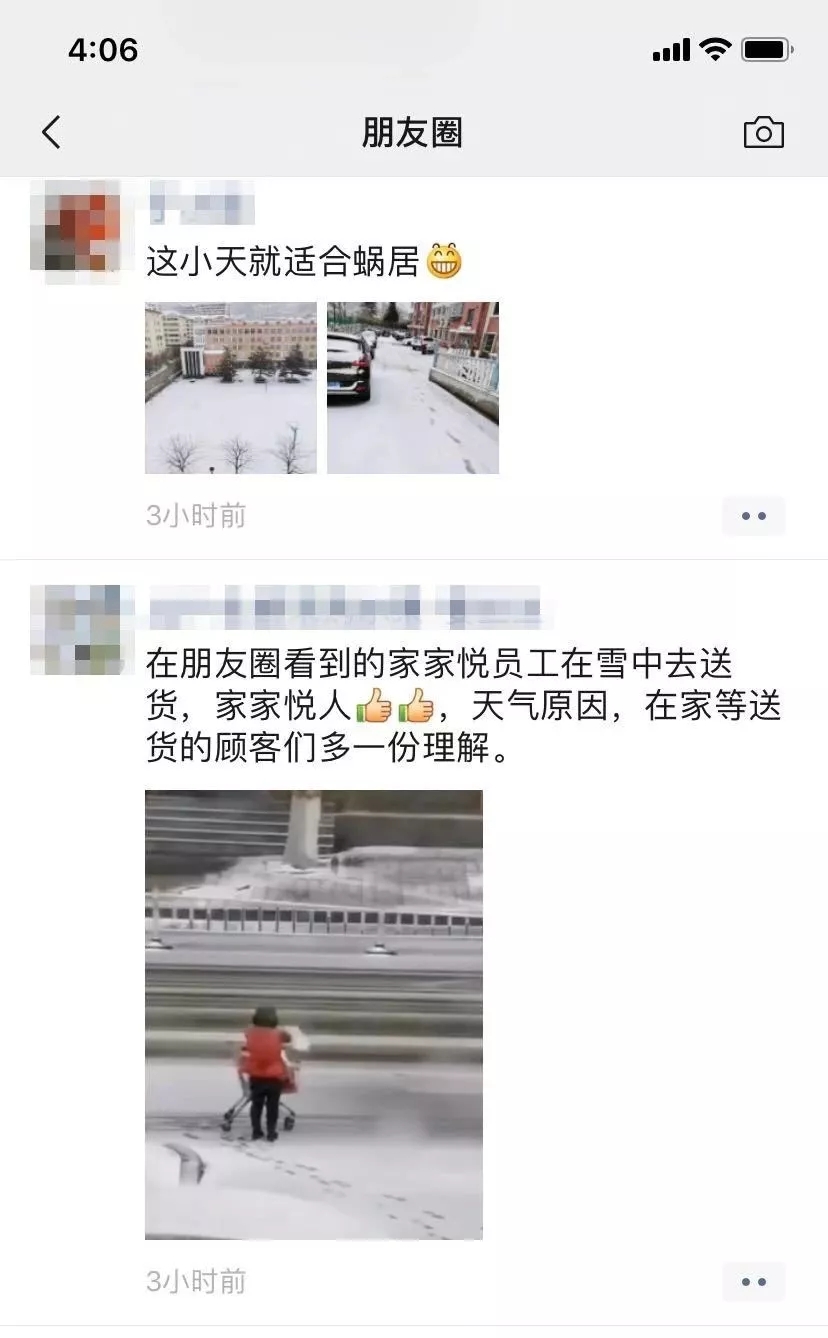The width and height of the screenshot is (828, 1338).
Task: Open the snowy courtyard photo
Action: pyautogui.click(x=231, y=388)
